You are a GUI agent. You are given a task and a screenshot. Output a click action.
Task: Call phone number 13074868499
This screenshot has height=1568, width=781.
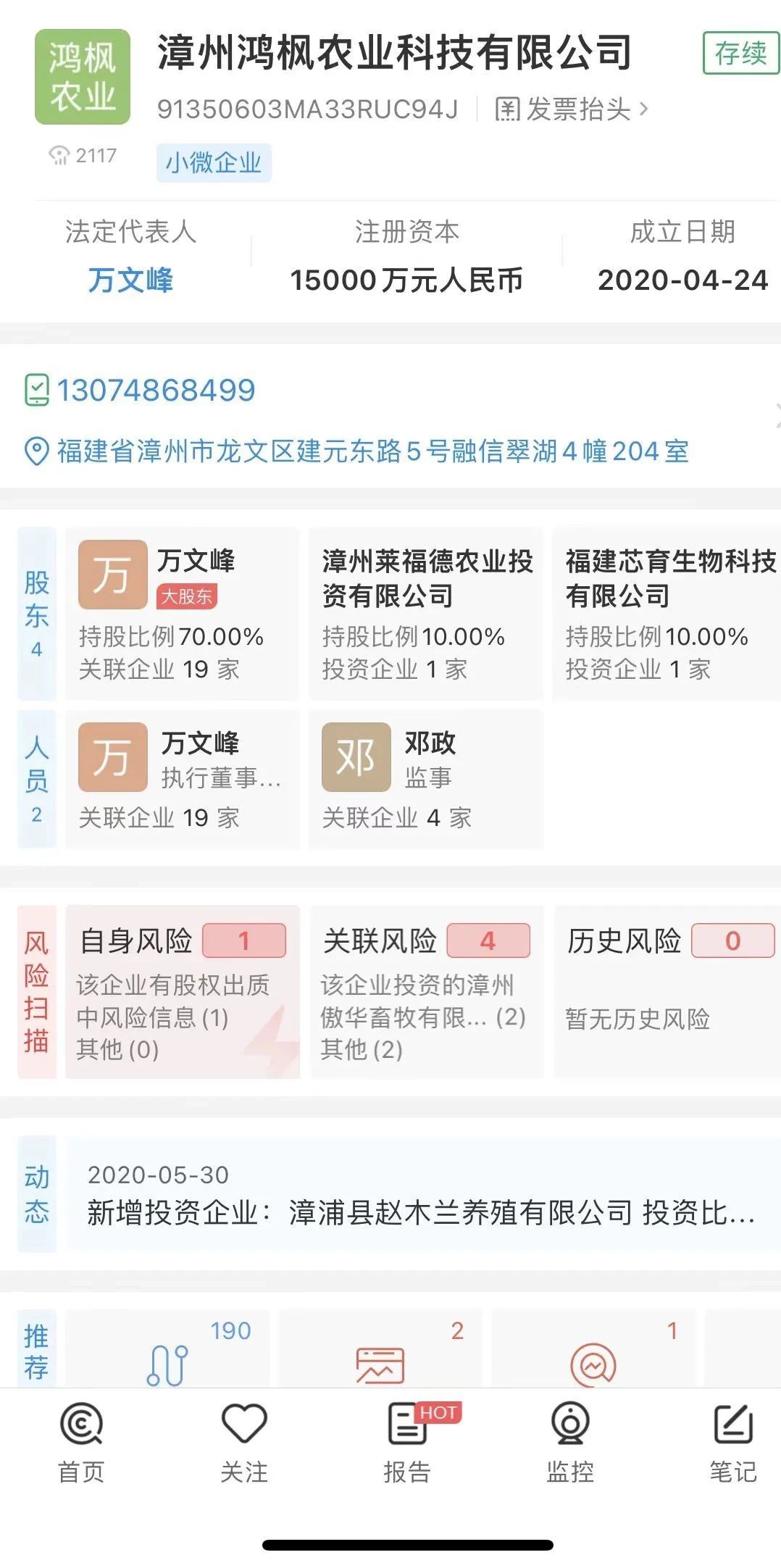156,390
